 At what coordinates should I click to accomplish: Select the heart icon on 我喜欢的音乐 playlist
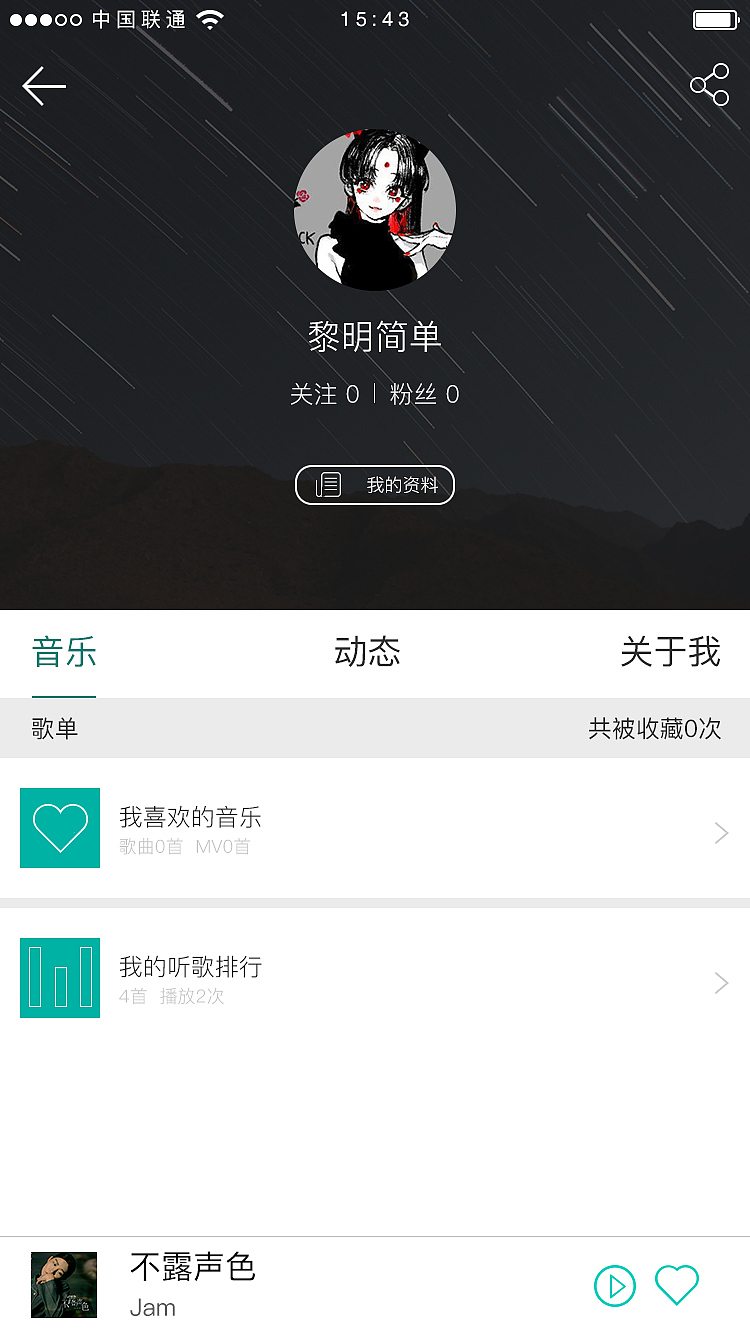coord(60,828)
